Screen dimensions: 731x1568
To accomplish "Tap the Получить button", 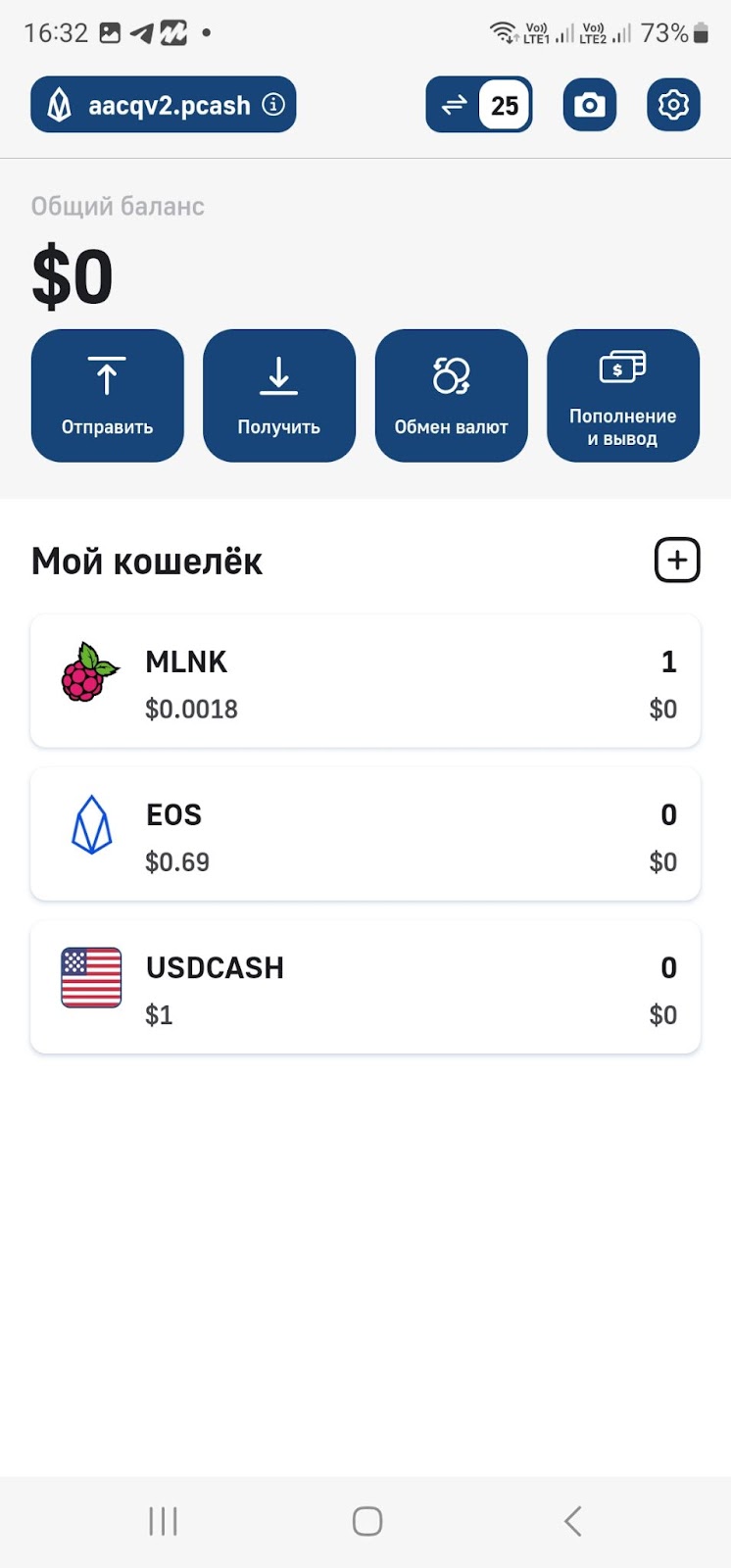I will [x=279, y=396].
